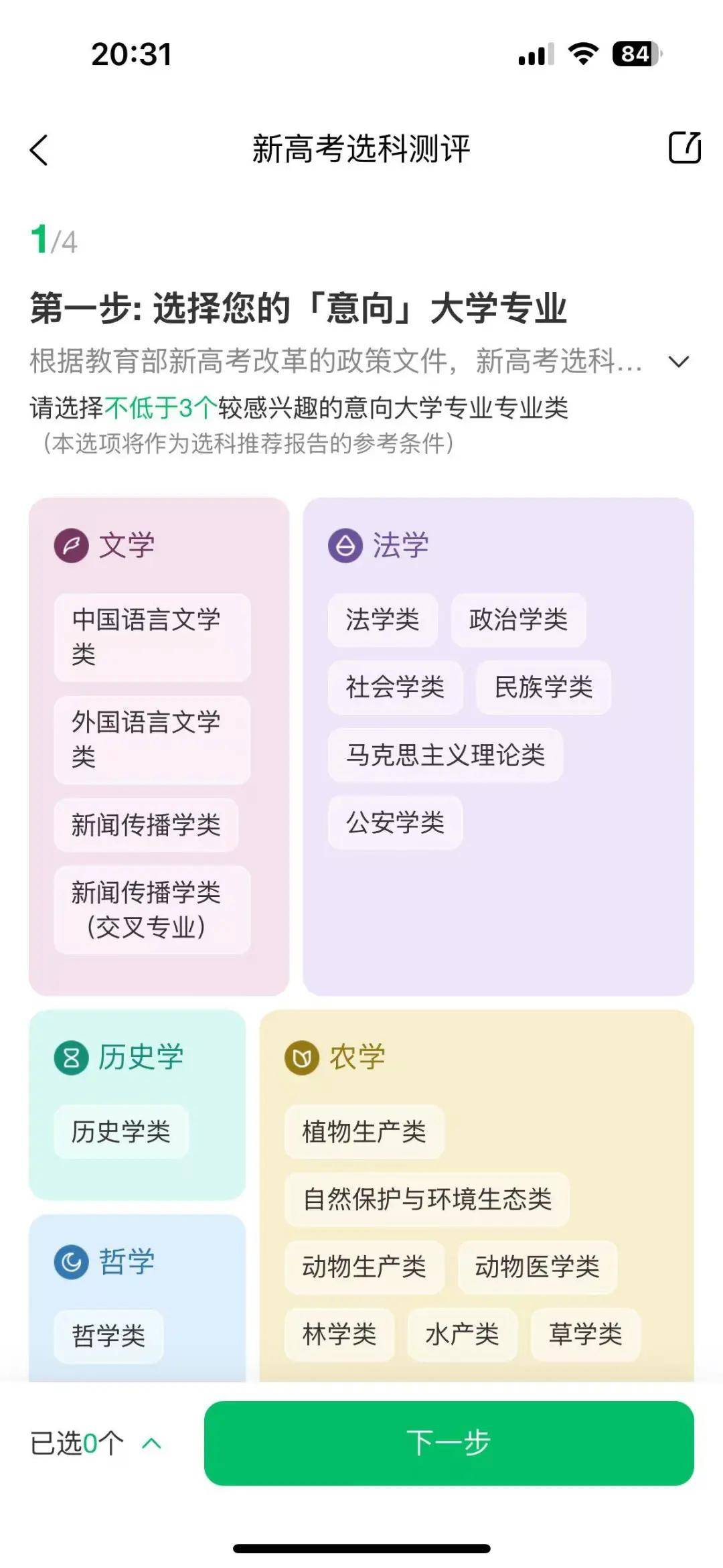723x1568 pixels.
Task: Choose 哲学类 option
Action: click(x=108, y=1336)
